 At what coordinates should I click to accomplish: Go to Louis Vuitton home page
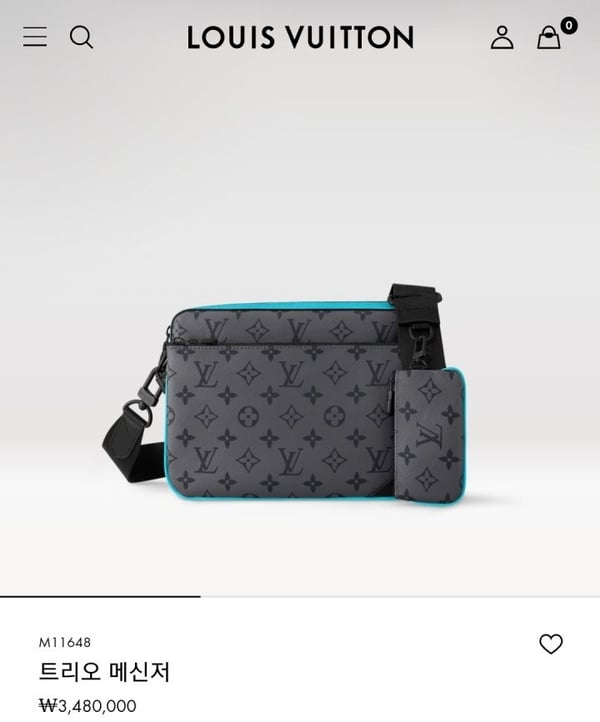[x=300, y=38]
